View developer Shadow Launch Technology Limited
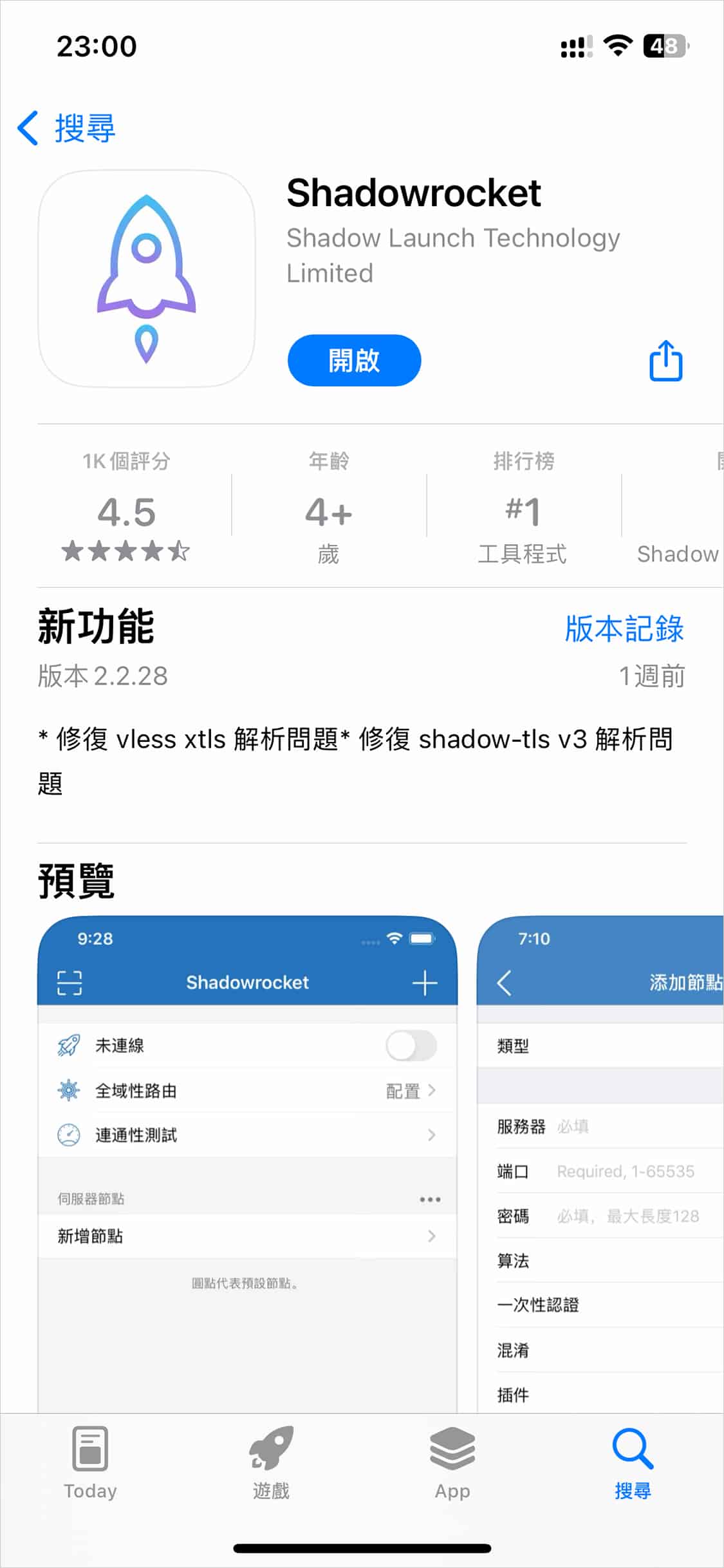Viewport: 724px width, 1568px height. 452,255
